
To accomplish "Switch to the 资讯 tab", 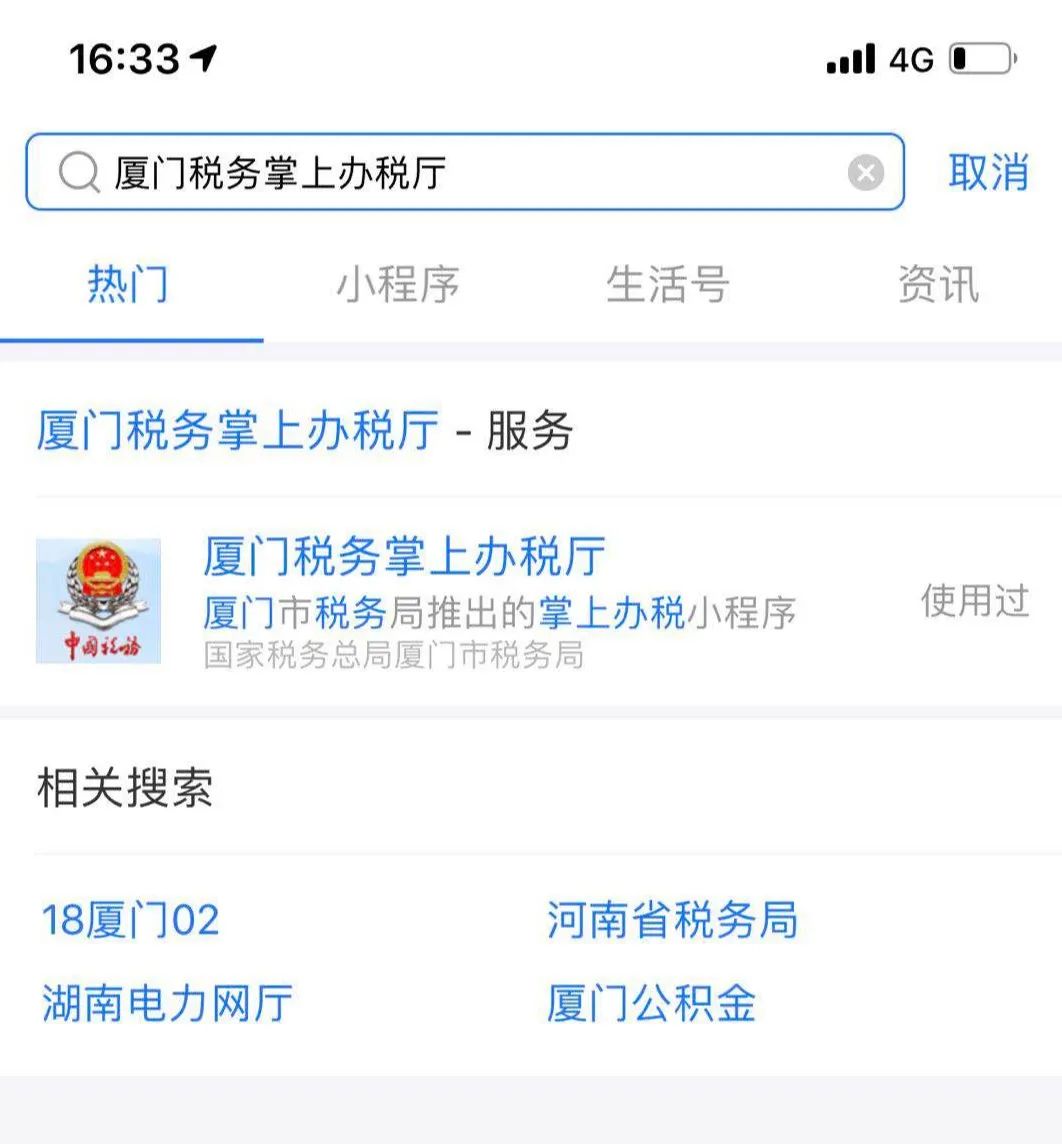I will click(937, 285).
